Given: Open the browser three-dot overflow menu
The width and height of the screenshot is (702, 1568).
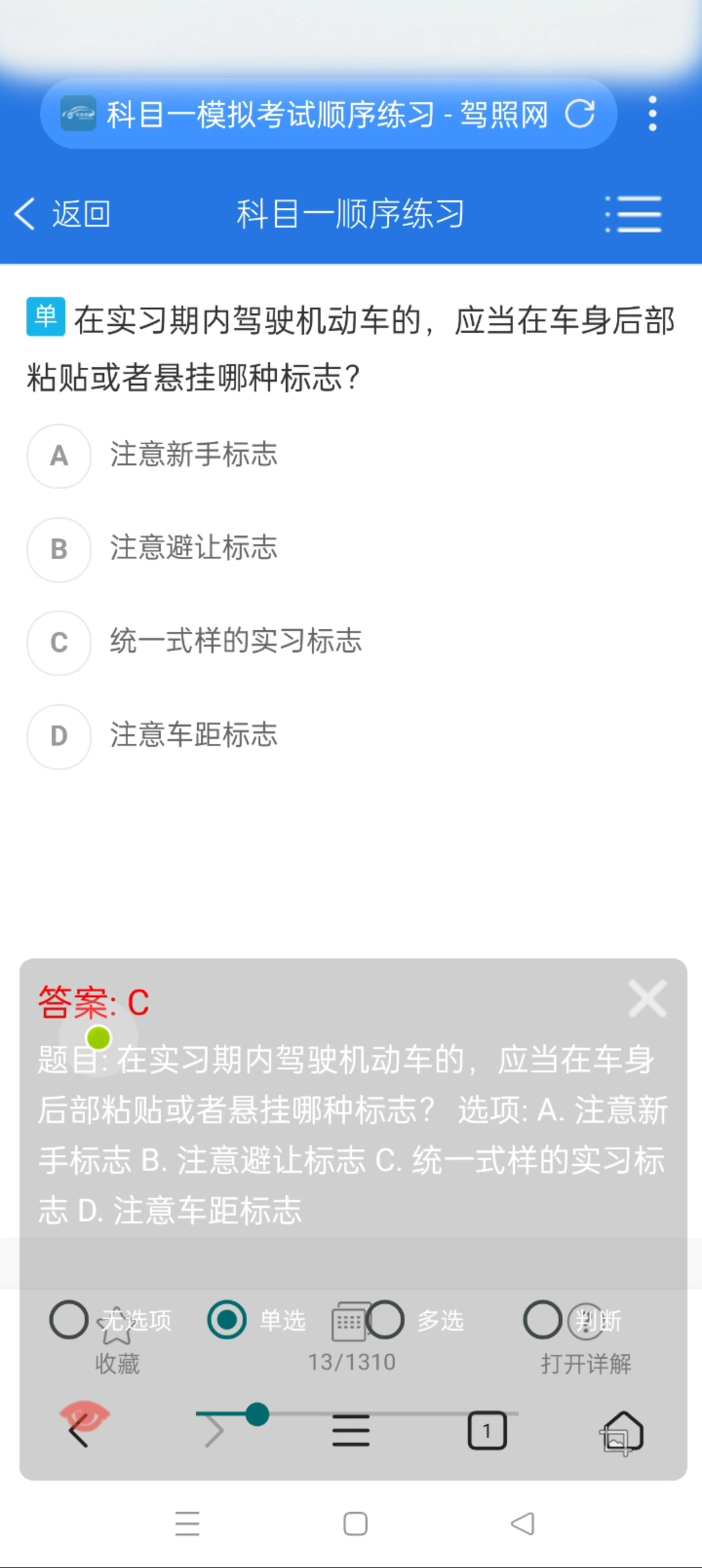Looking at the screenshot, I should coord(653,114).
